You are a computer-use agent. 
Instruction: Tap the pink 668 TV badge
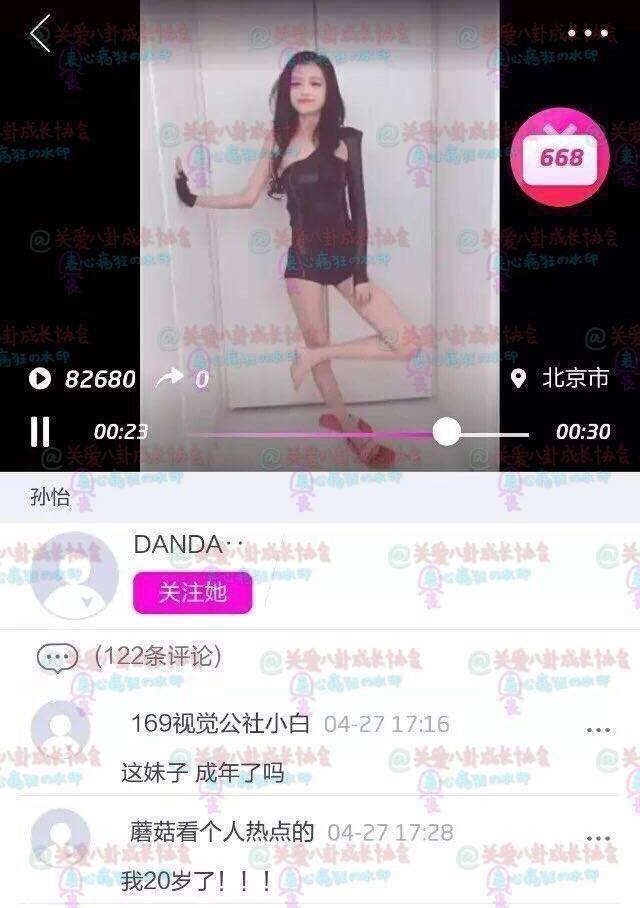point(560,157)
